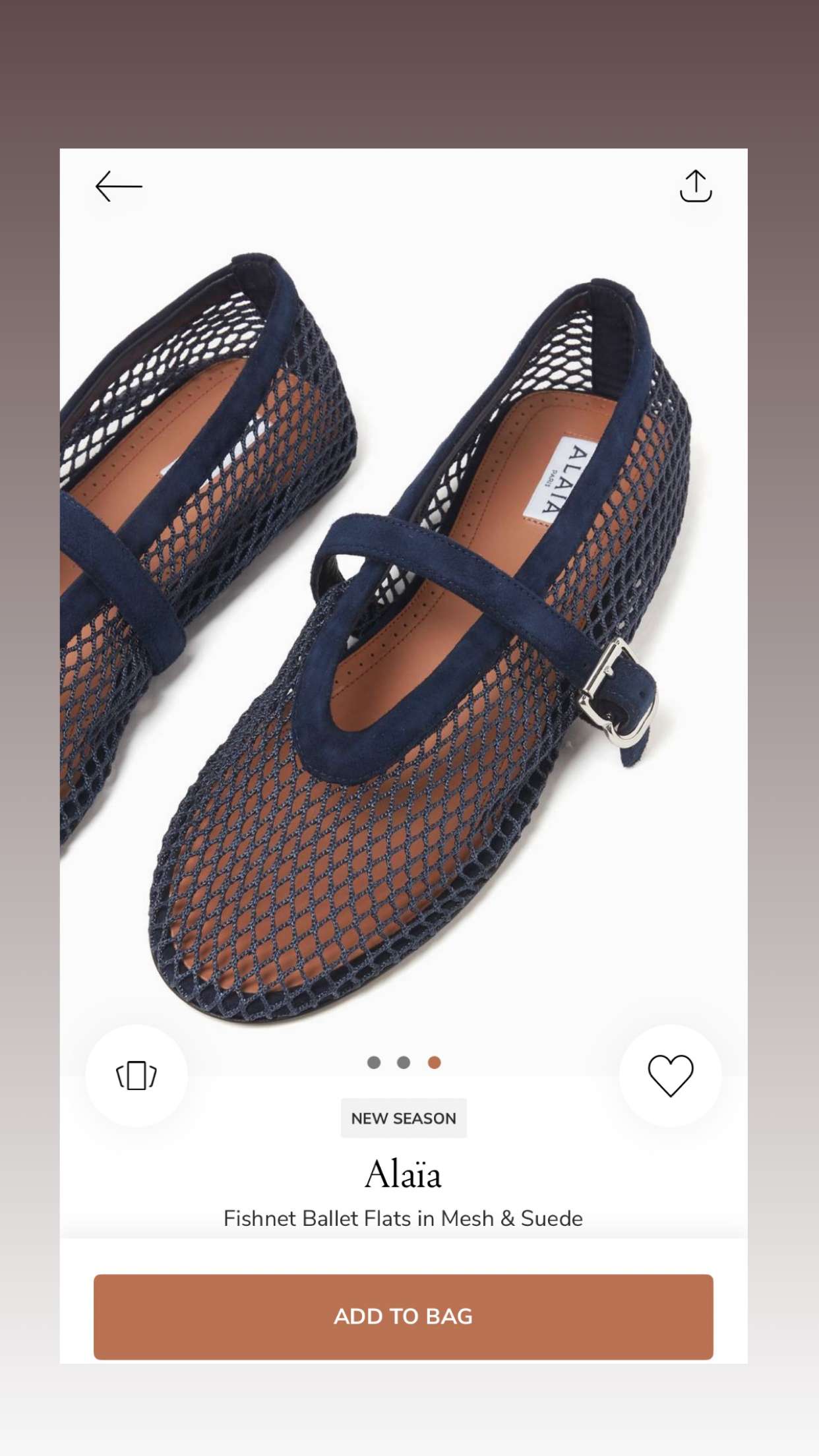The image size is (819, 1456).
Task: Share this Alaïa product
Action: tap(696, 186)
